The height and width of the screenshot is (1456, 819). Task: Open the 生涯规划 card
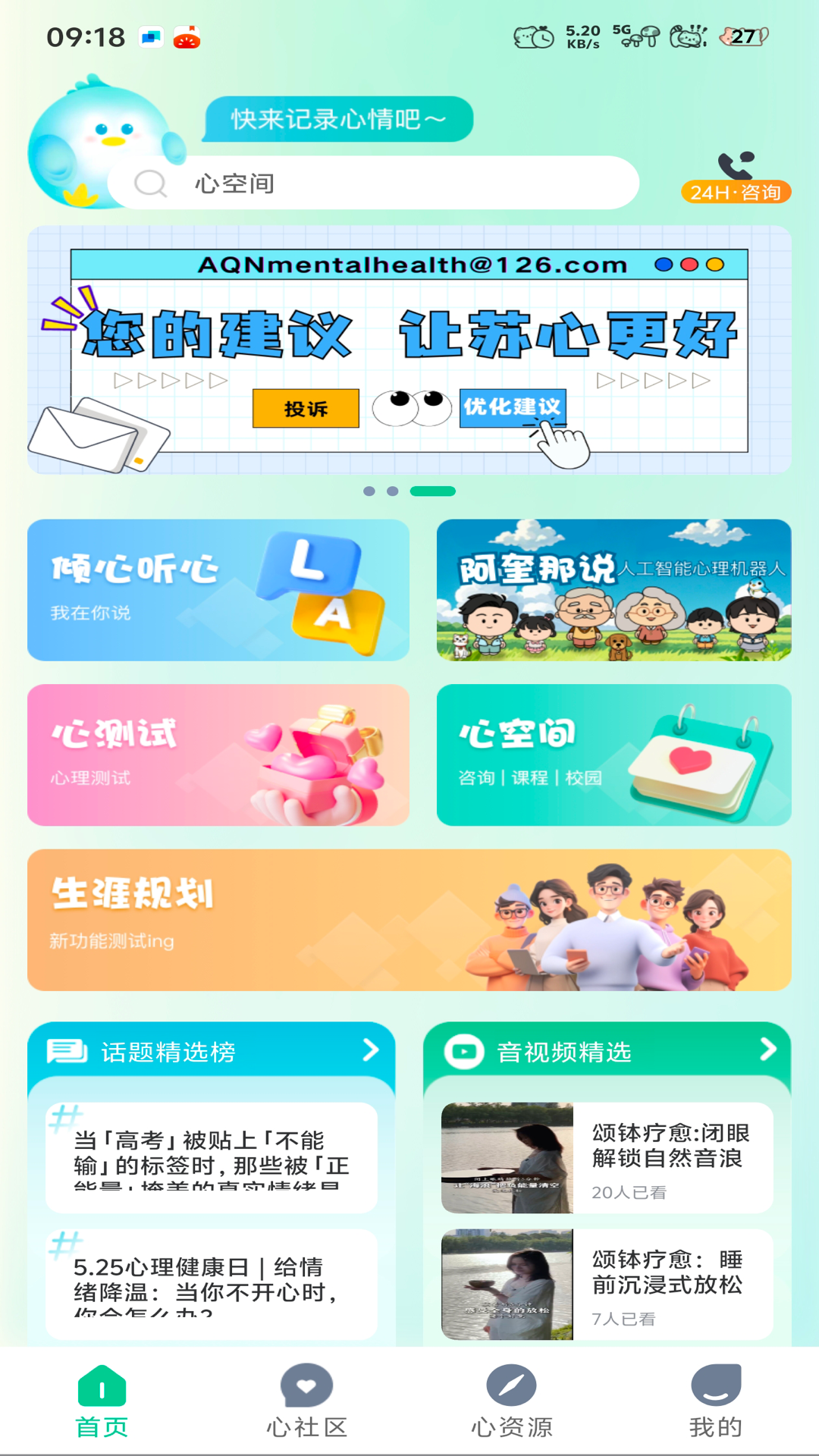point(409,920)
